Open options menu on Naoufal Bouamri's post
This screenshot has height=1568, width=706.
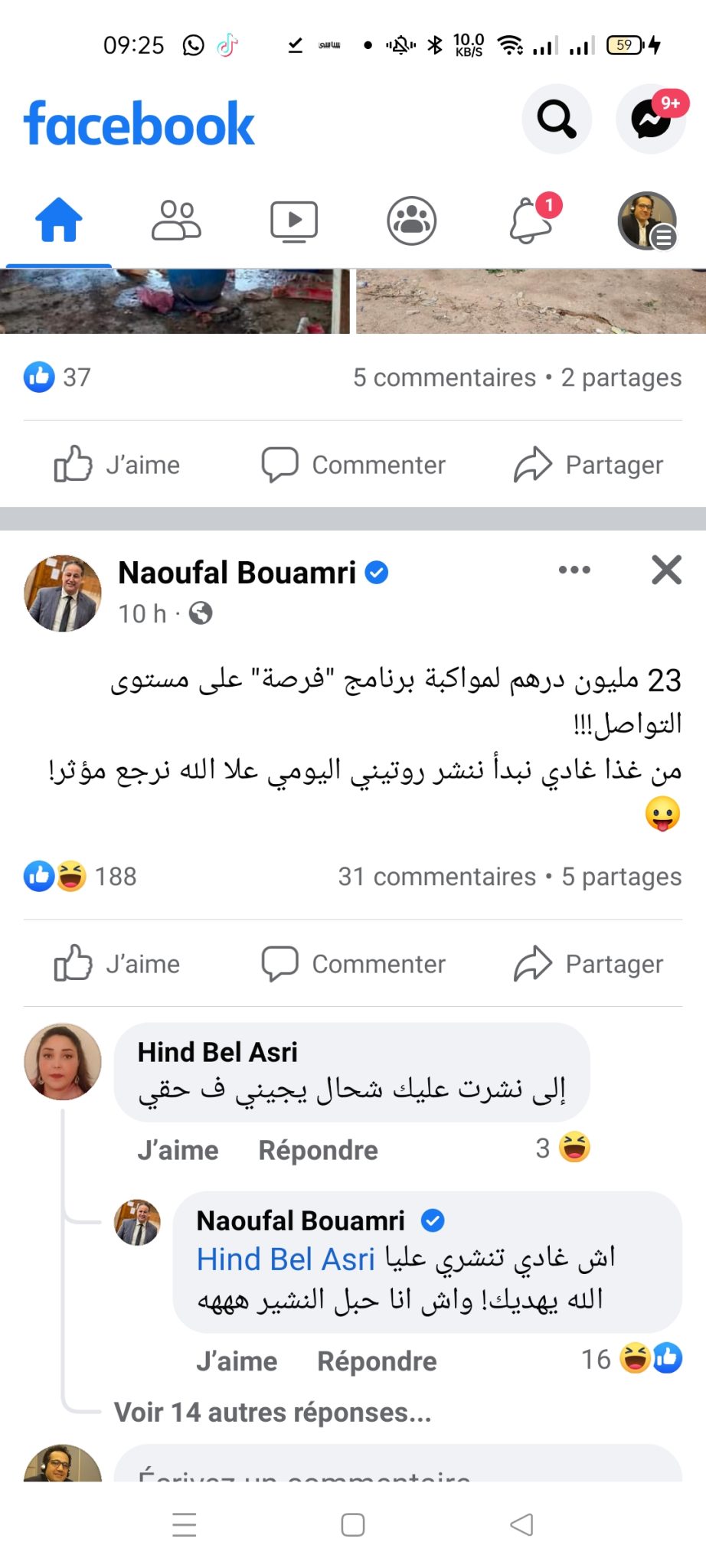click(574, 570)
